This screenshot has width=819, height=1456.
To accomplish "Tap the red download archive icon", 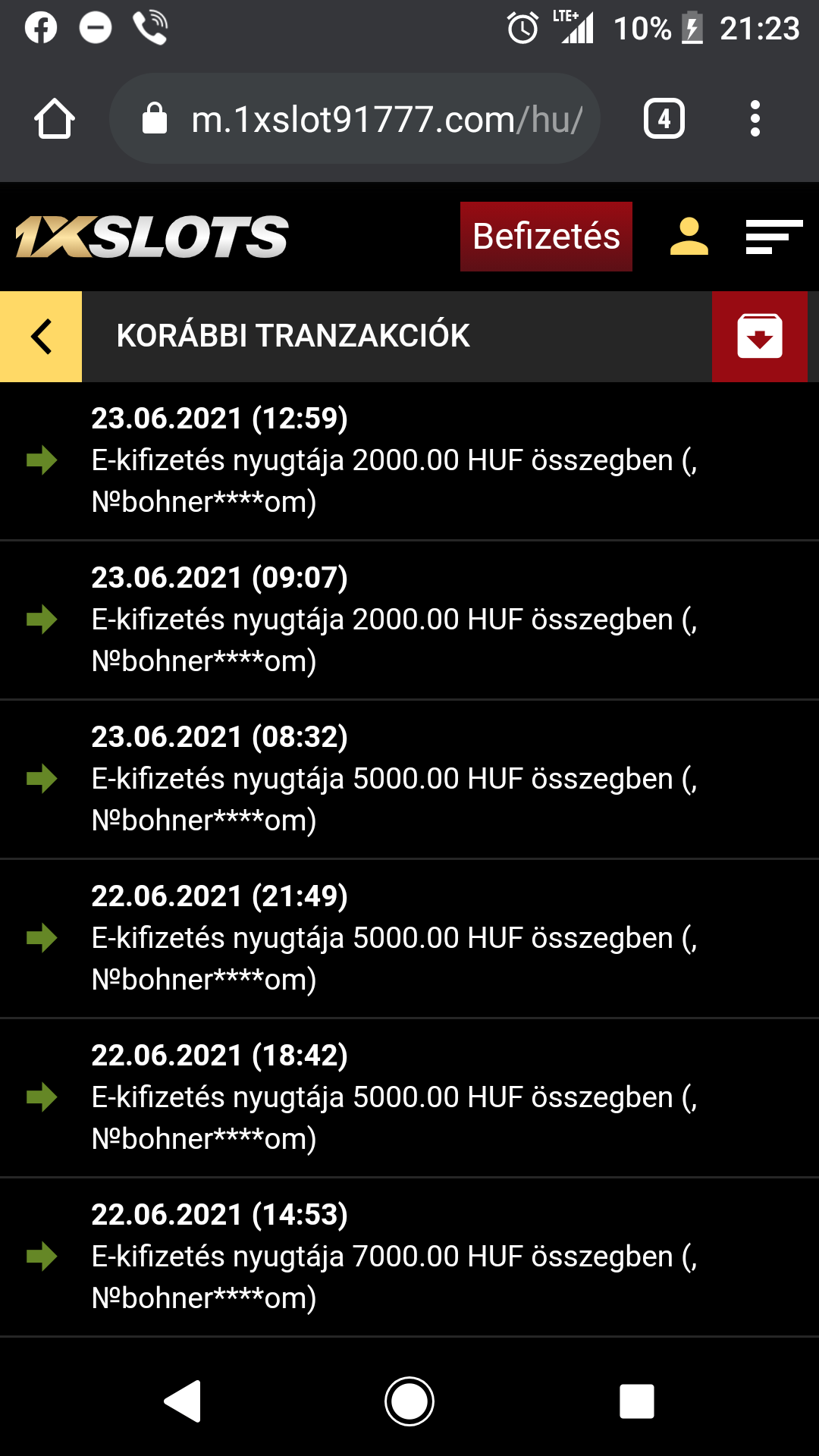I will point(759,336).
